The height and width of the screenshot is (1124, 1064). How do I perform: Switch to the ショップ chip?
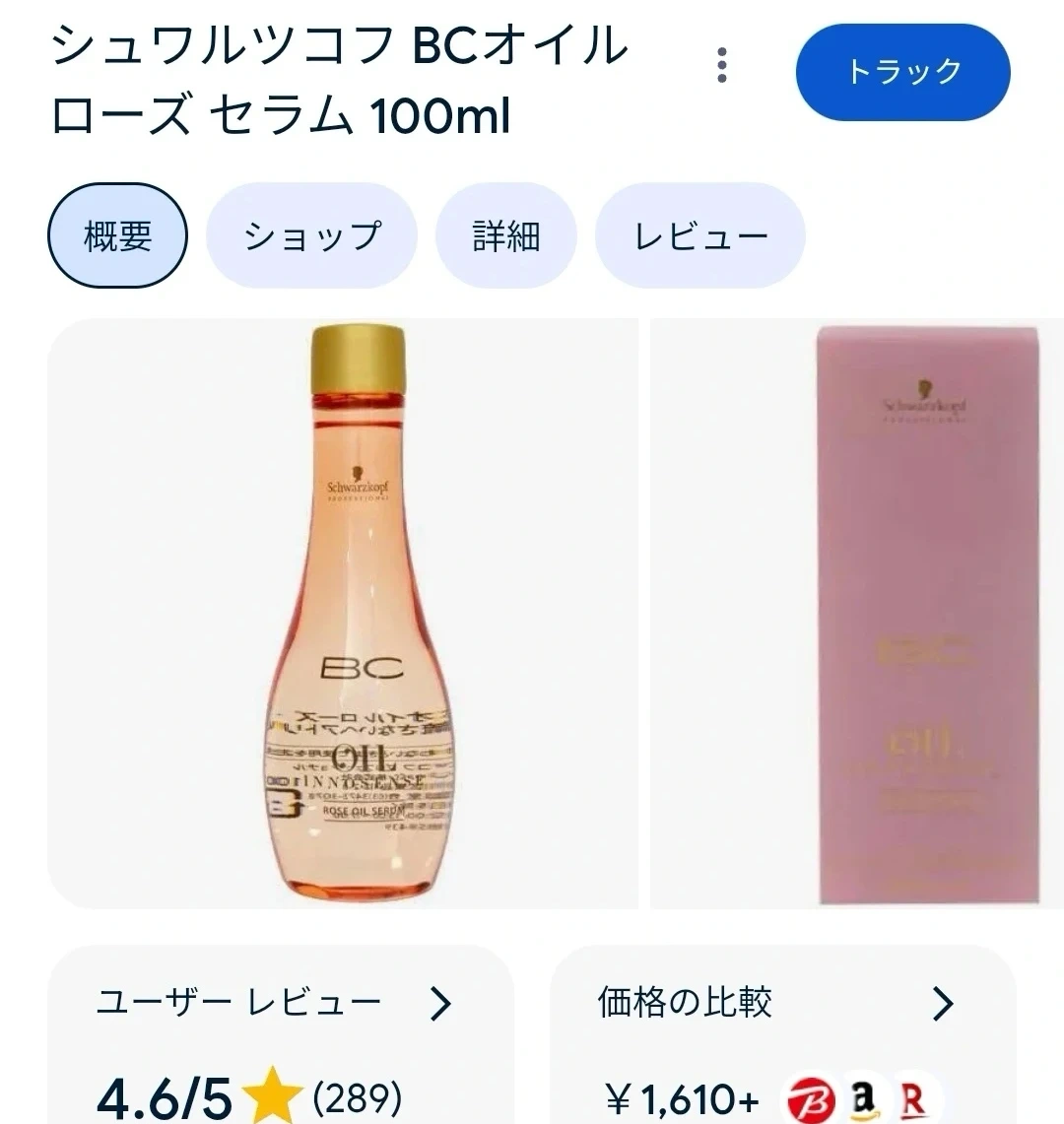point(311,236)
